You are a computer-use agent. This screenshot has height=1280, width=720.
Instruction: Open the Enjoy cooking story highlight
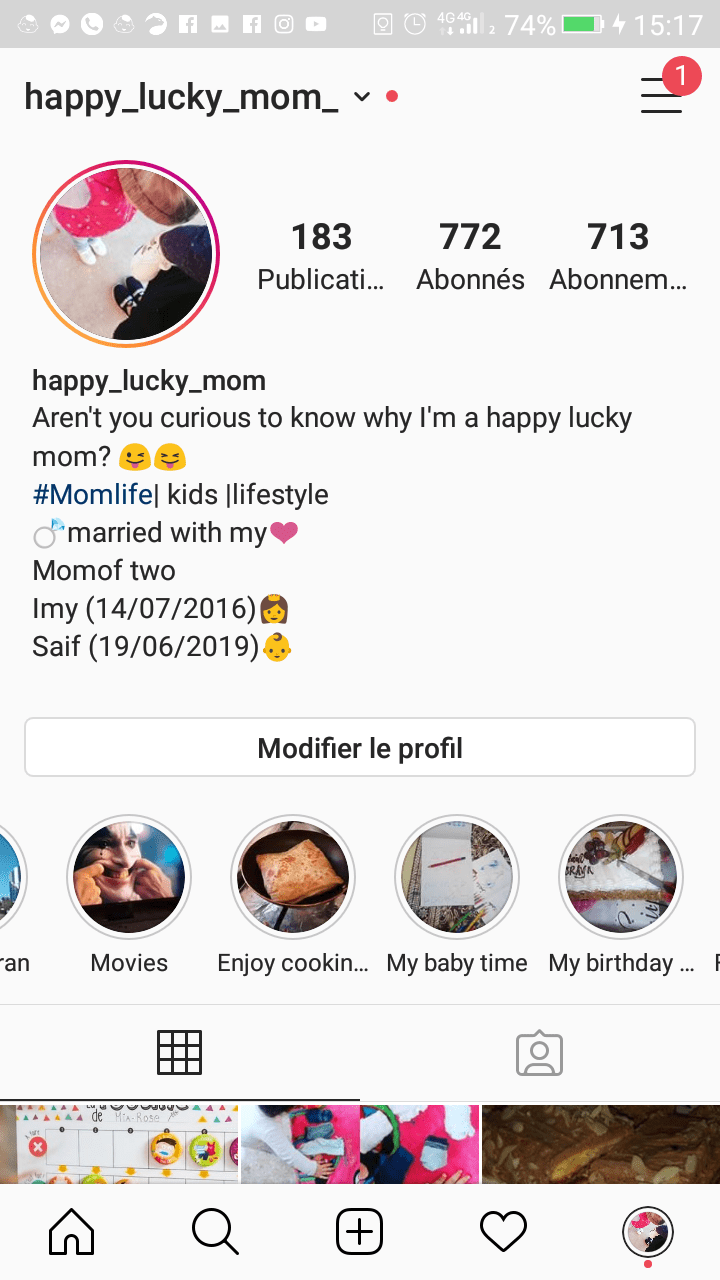pos(293,877)
